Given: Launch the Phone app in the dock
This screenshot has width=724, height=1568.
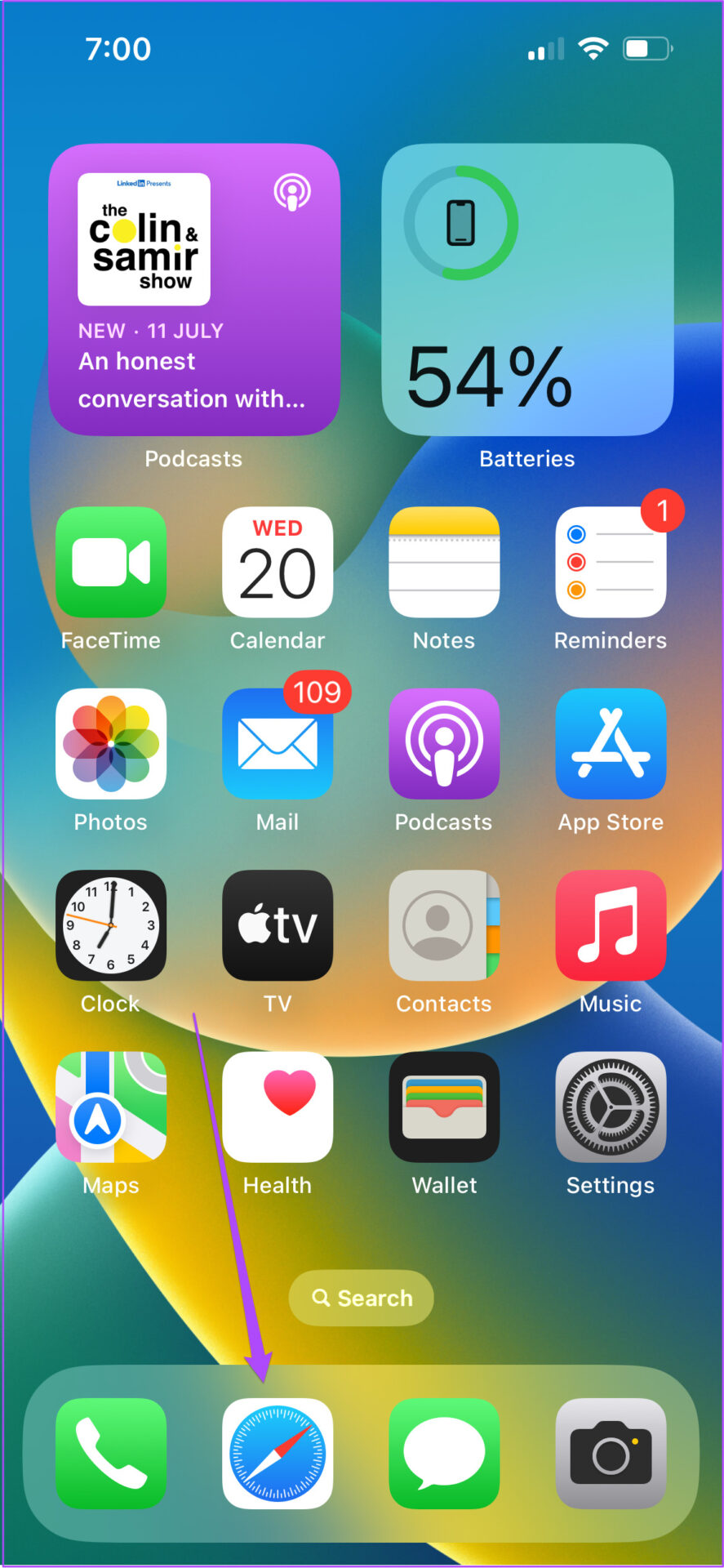Looking at the screenshot, I should (x=111, y=1453).
